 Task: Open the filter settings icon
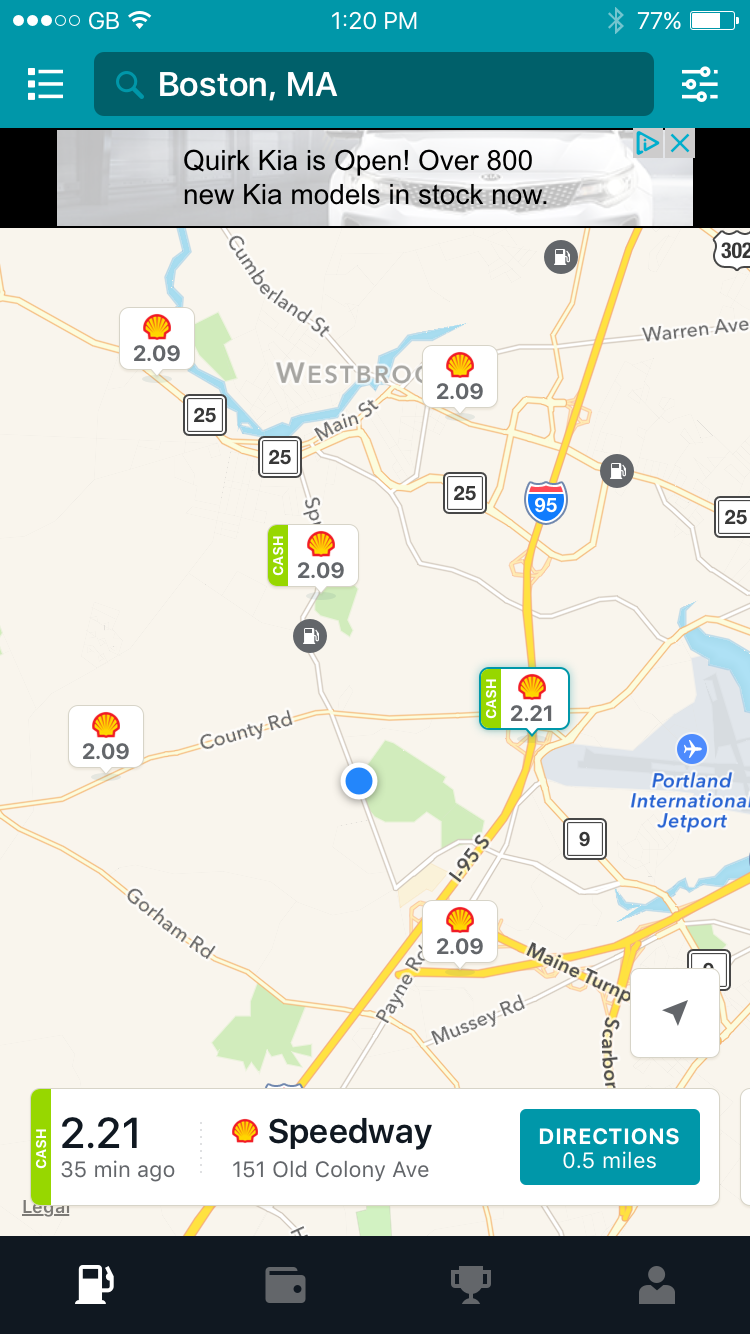(700, 85)
